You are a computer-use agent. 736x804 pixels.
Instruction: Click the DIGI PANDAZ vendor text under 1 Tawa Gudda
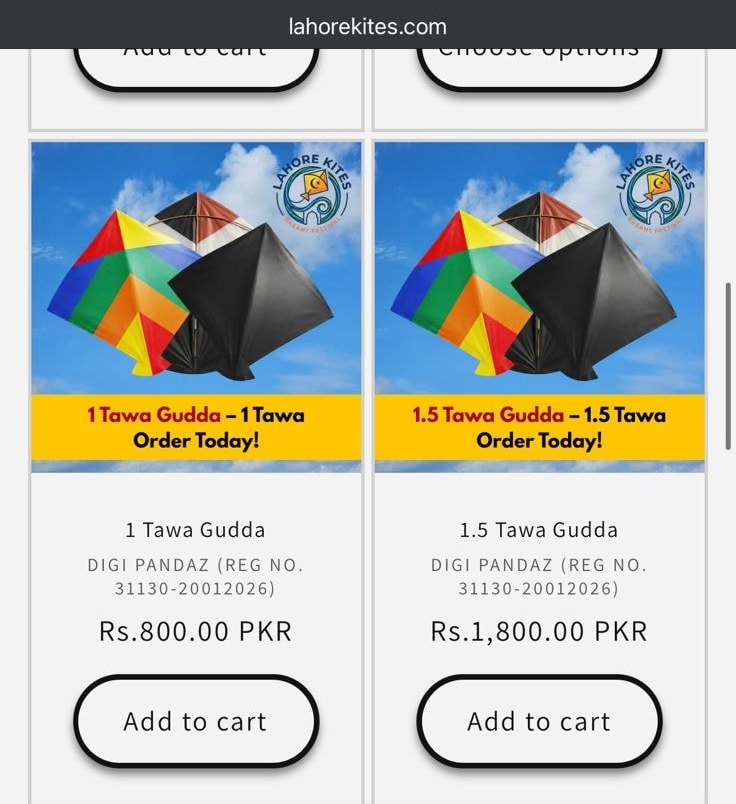pos(195,576)
